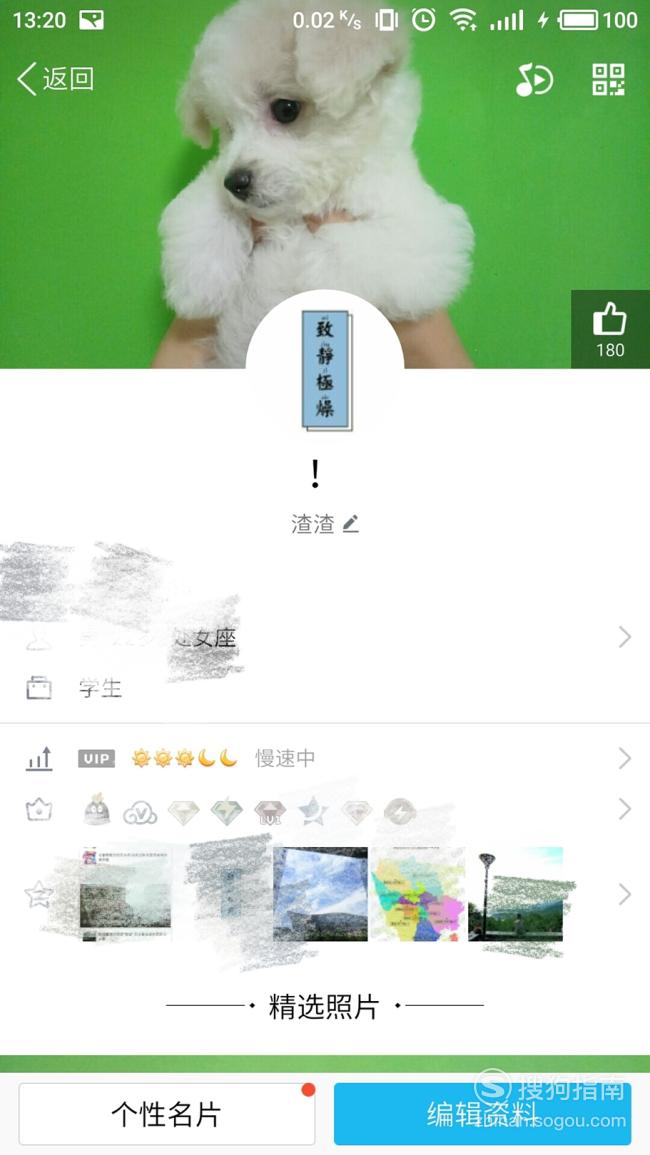Tap 编辑资料 to edit profile
650x1155 pixels.
click(x=482, y=1114)
